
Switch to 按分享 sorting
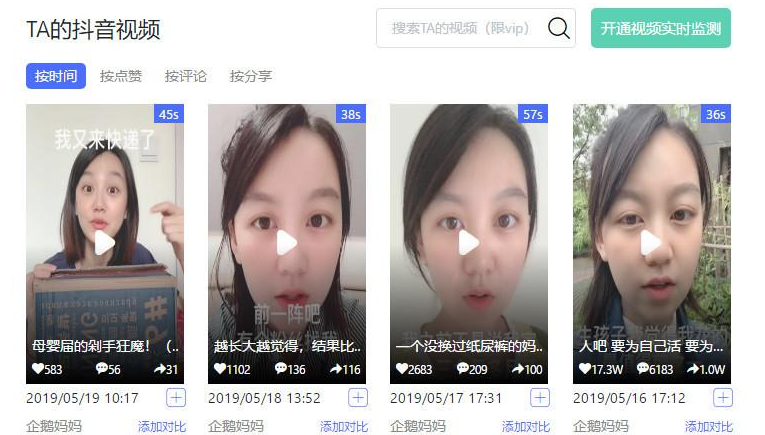tap(250, 76)
